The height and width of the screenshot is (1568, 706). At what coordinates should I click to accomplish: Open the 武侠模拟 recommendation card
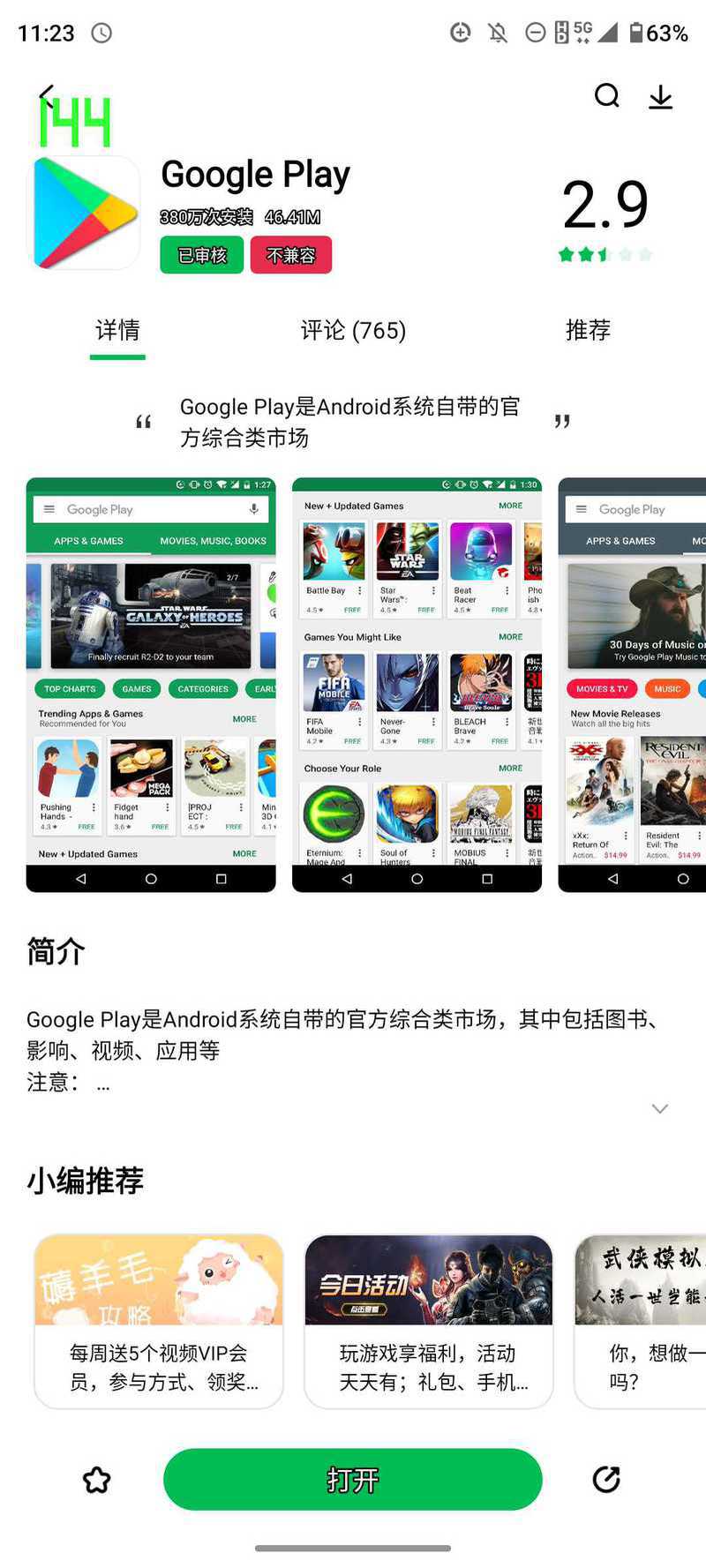pyautogui.click(x=640, y=1321)
